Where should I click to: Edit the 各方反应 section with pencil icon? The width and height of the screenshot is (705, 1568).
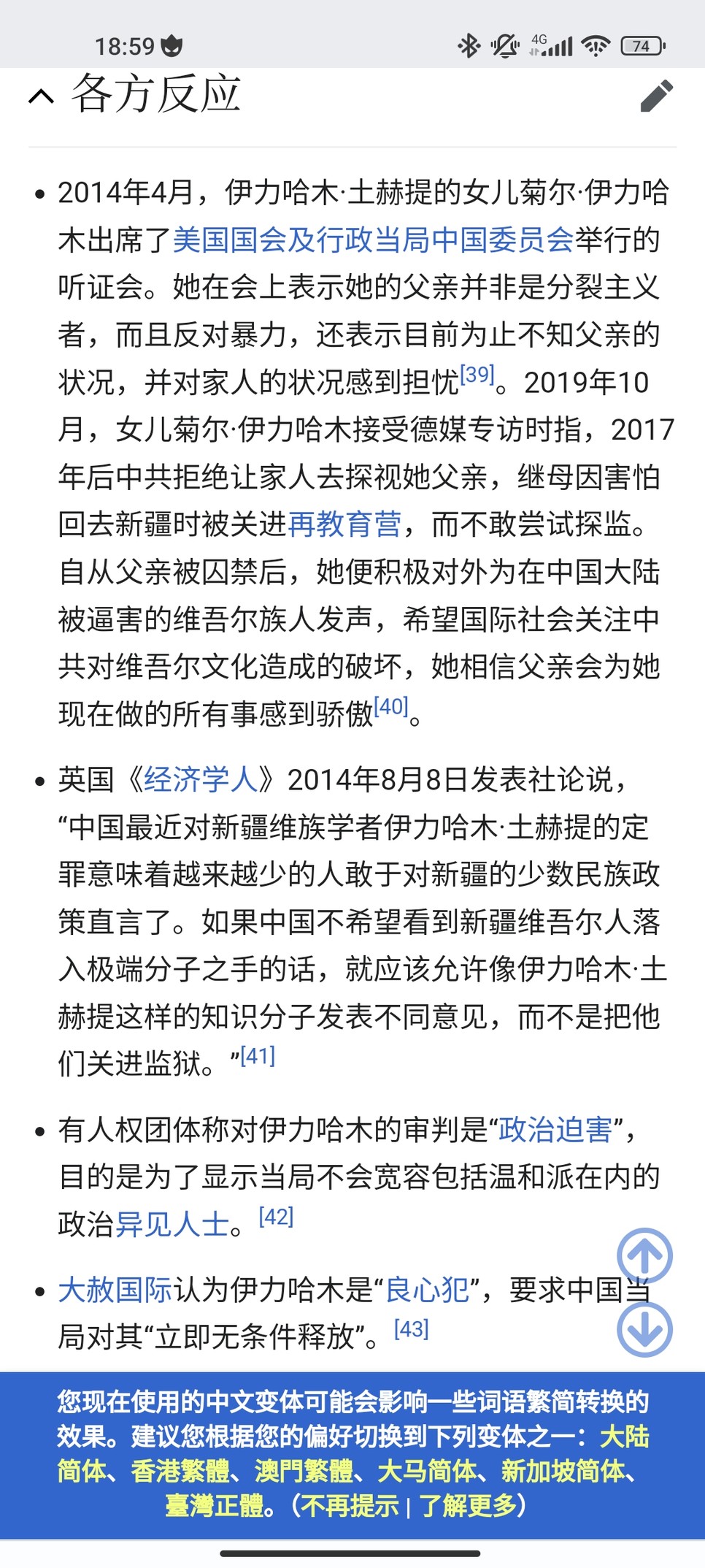[656, 96]
